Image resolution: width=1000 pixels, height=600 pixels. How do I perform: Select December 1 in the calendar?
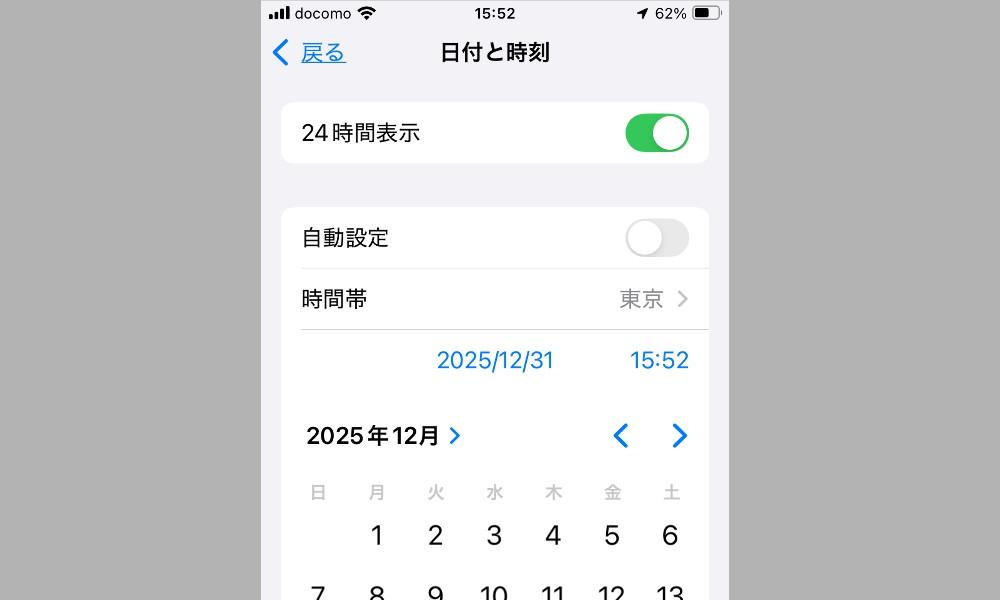(377, 536)
